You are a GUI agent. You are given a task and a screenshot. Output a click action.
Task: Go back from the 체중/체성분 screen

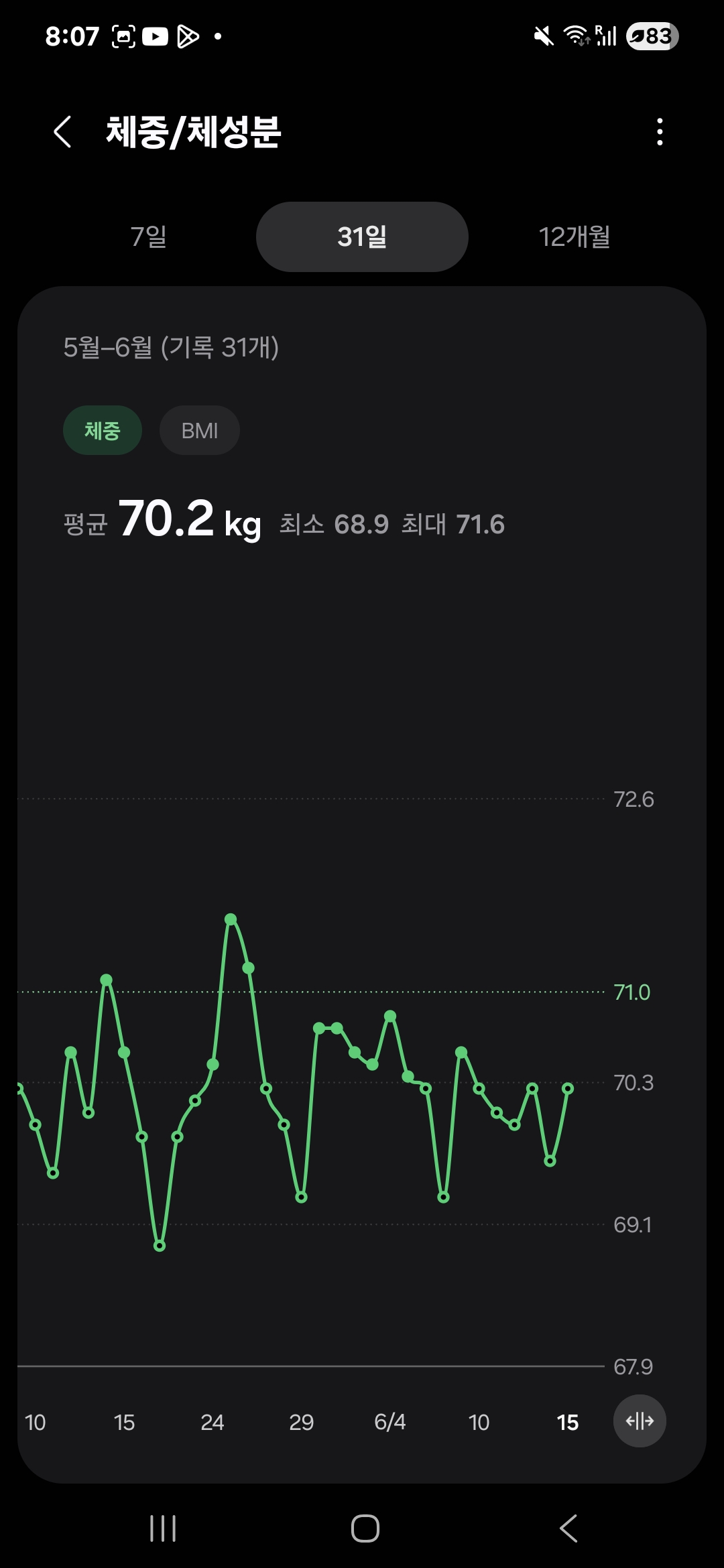pyautogui.click(x=62, y=131)
